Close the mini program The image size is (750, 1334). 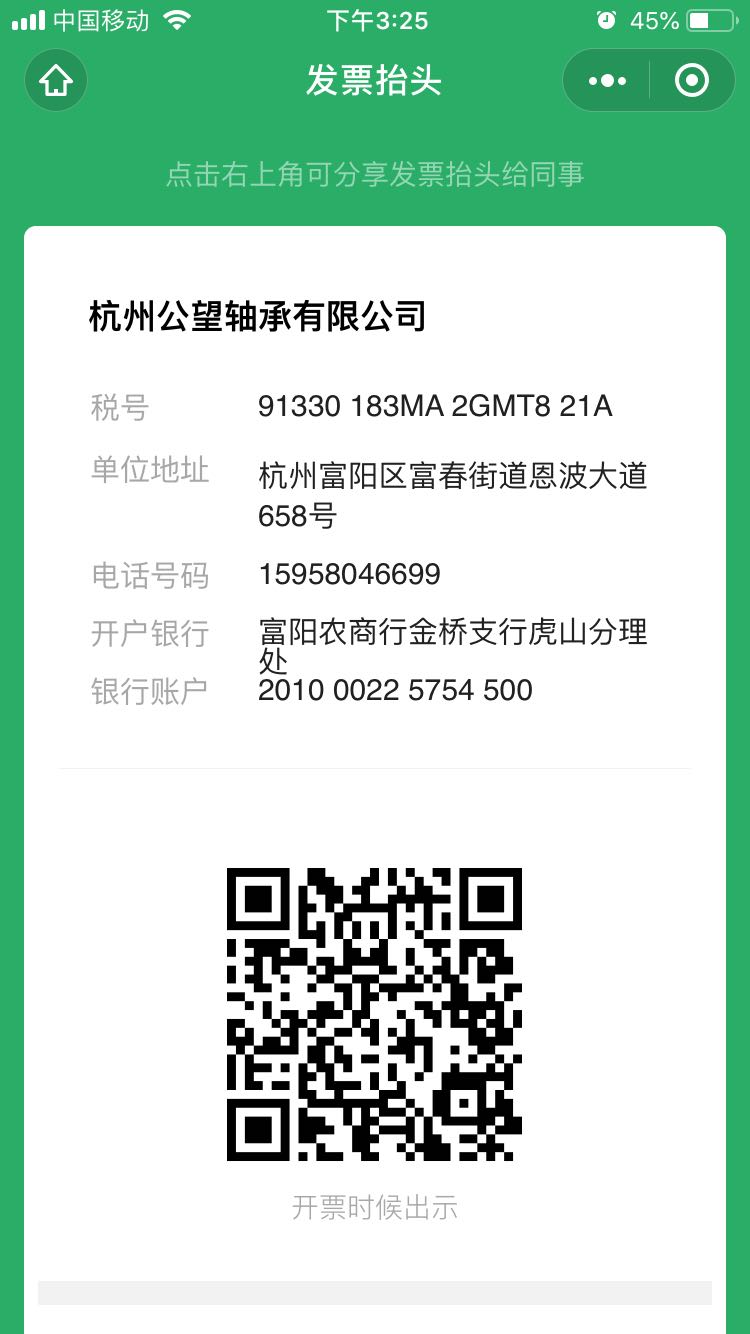pyautogui.click(x=691, y=80)
